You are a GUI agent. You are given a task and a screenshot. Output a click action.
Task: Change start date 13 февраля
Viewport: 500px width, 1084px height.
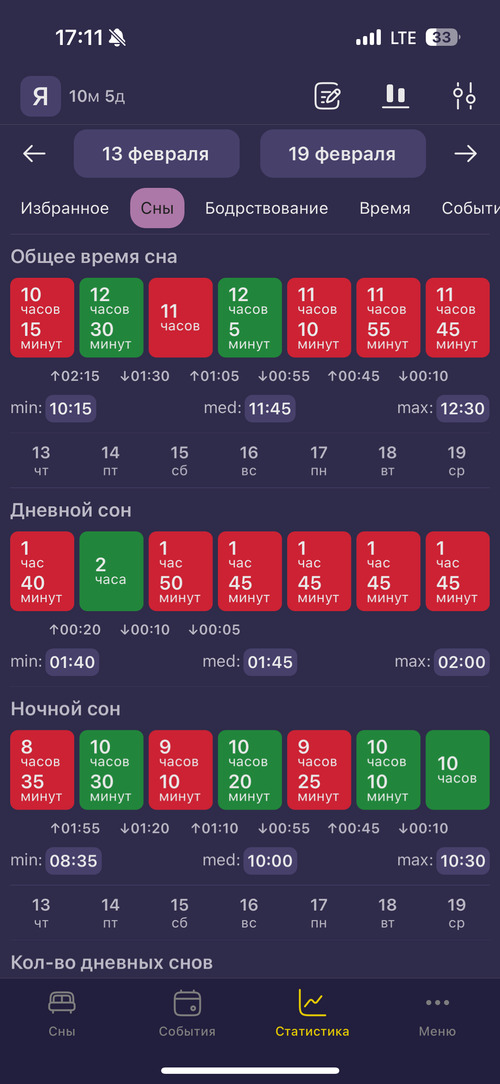point(156,153)
